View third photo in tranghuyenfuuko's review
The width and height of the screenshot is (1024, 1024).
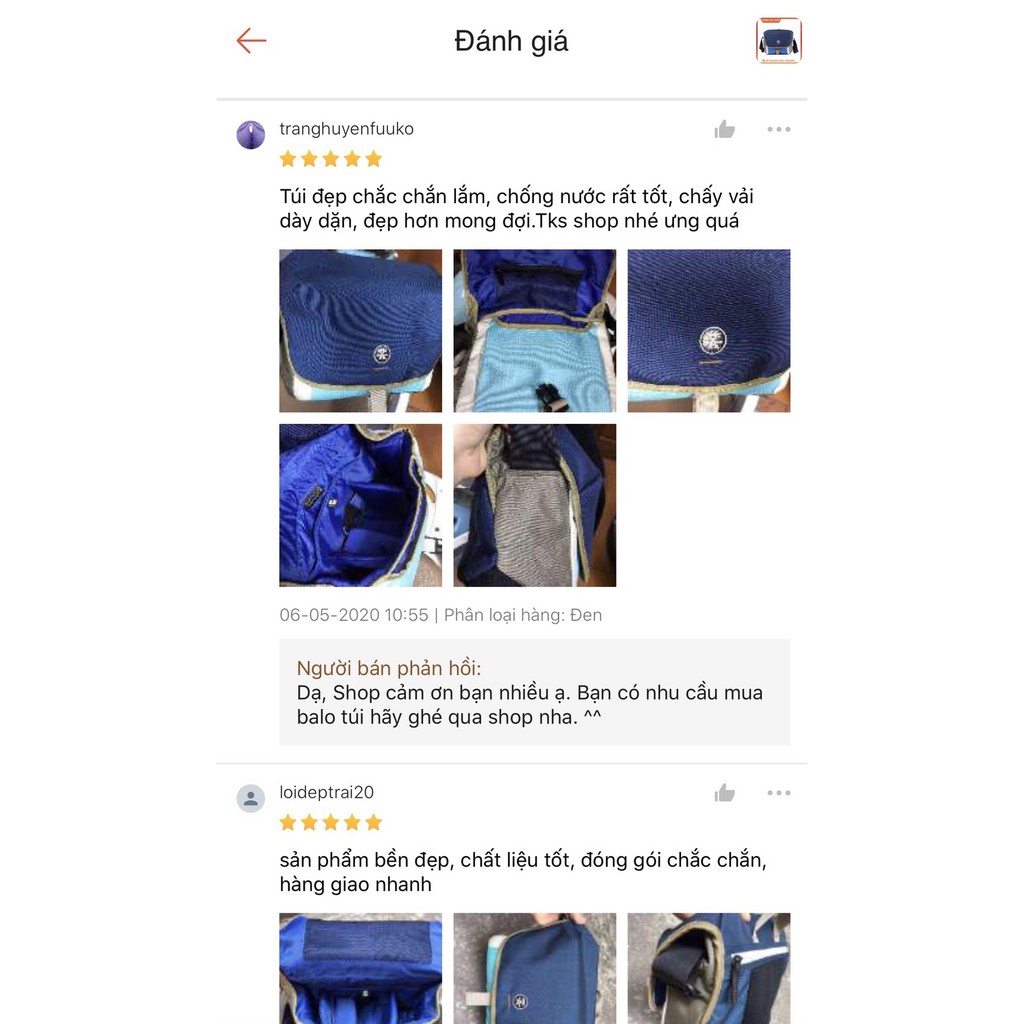click(x=708, y=330)
